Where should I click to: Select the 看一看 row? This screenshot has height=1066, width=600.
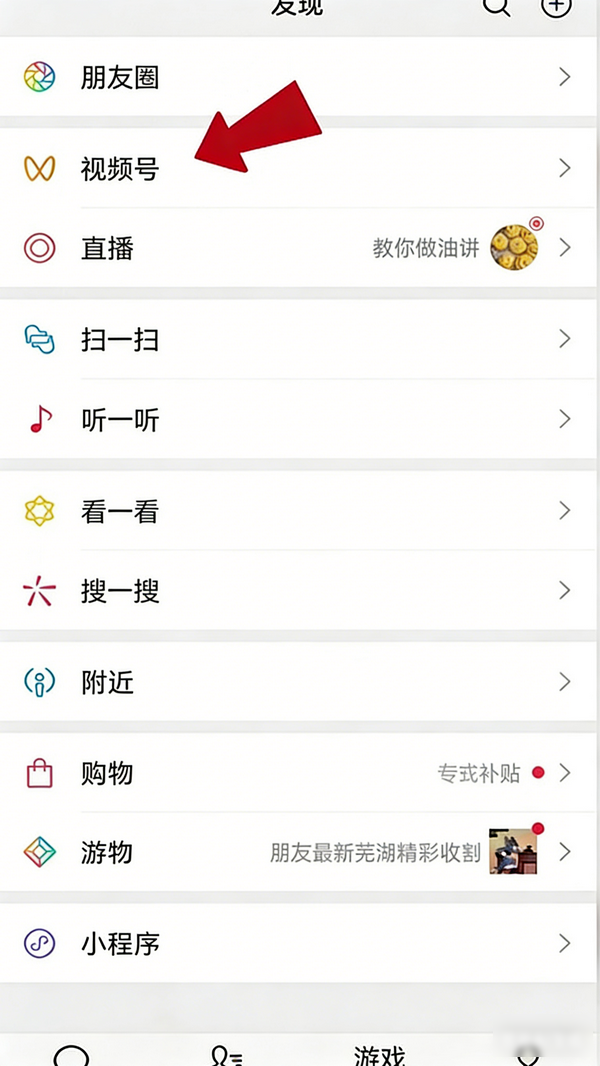click(x=120, y=512)
